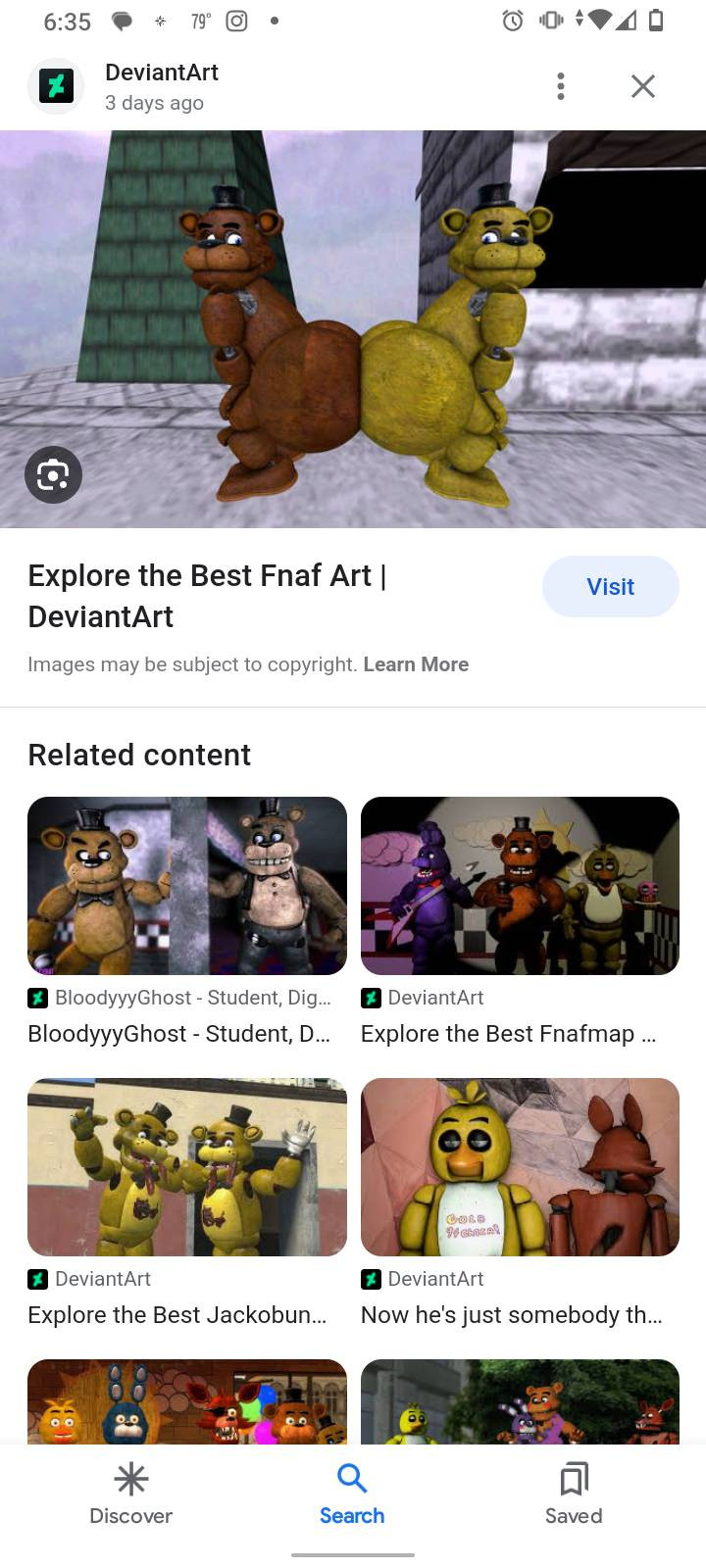Open the Explore the Best Jackobun image

pyautogui.click(x=186, y=1167)
